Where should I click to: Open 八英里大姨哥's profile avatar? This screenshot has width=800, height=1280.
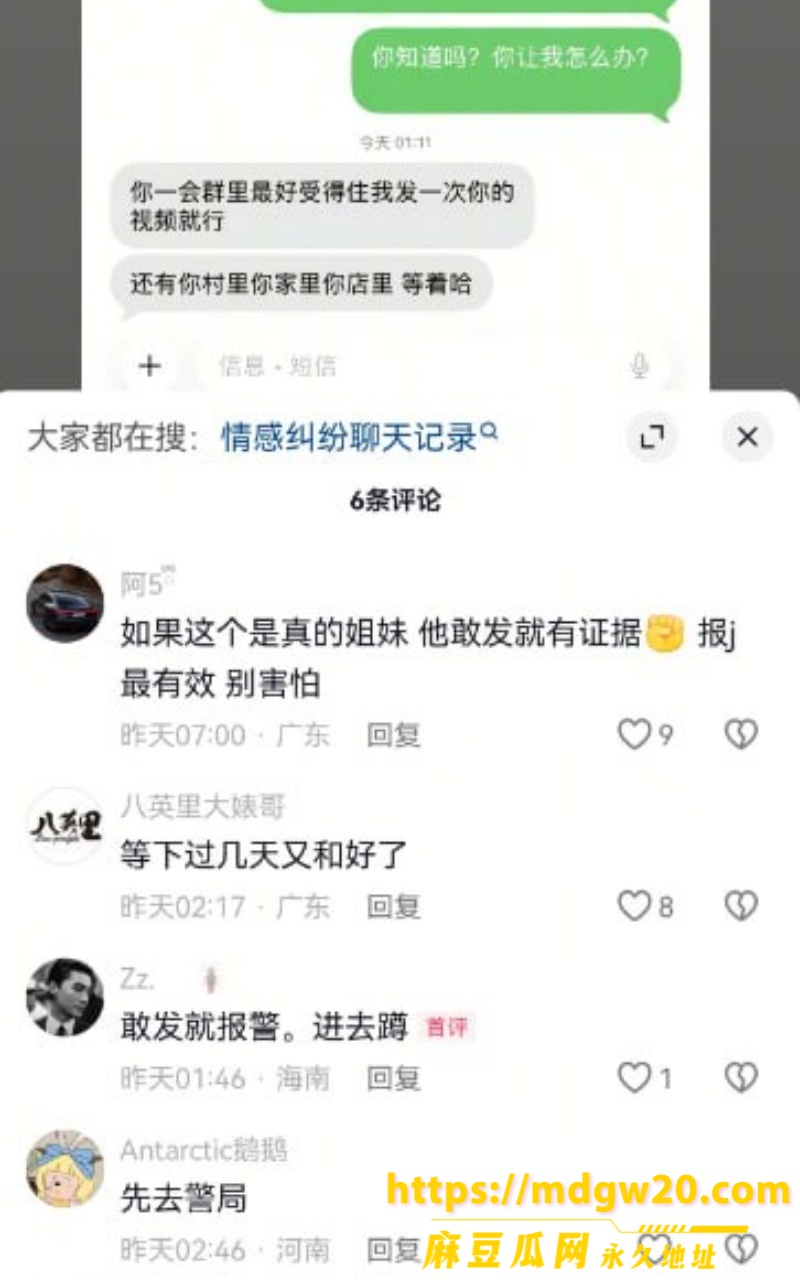[64, 826]
